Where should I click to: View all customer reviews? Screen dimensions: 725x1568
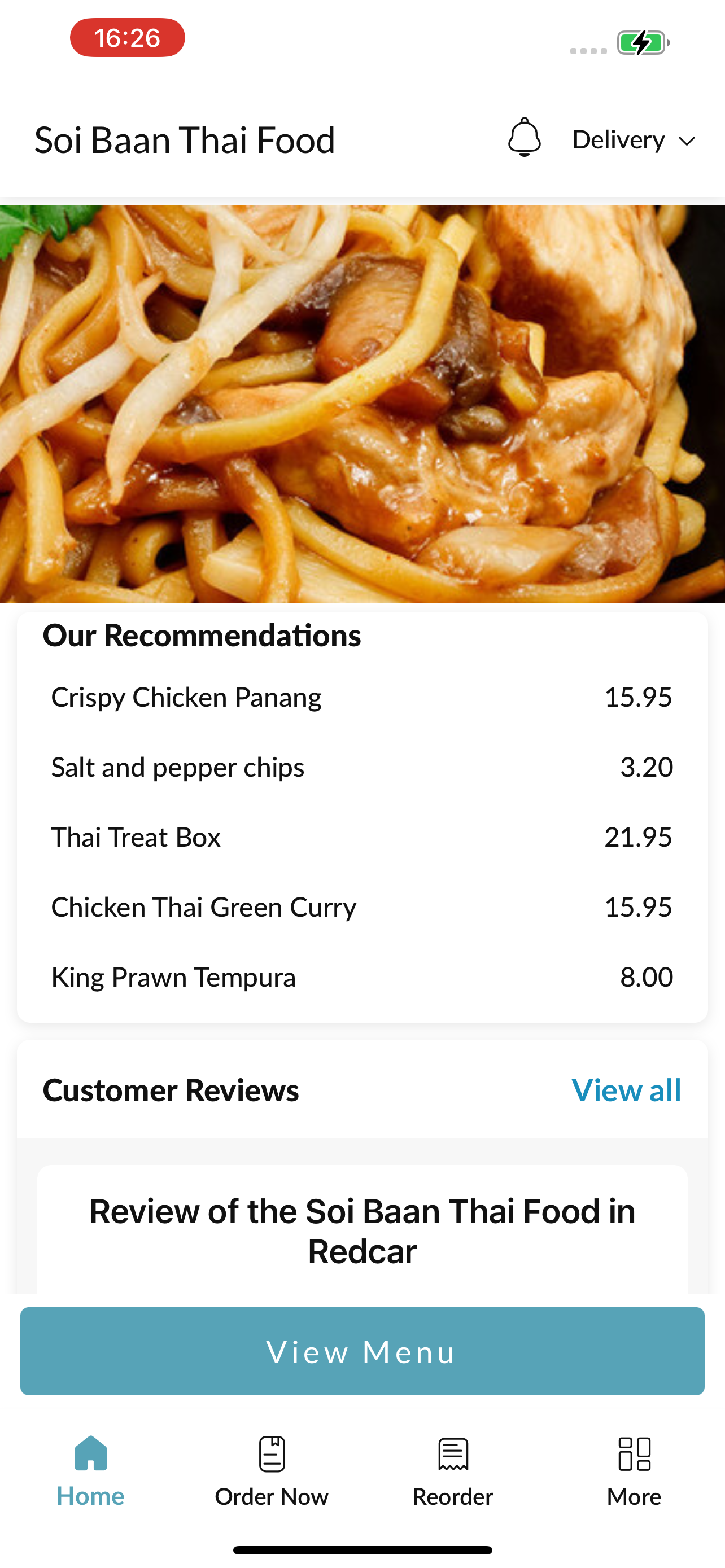coord(626,1089)
